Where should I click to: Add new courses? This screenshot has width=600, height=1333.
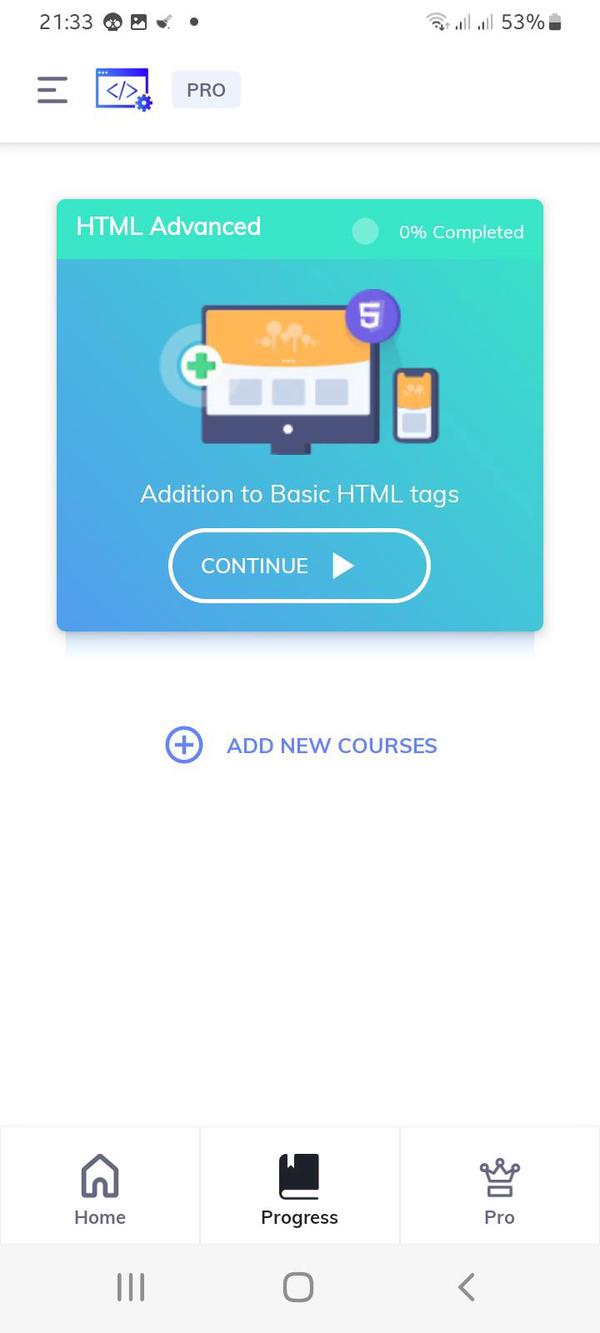[301, 746]
